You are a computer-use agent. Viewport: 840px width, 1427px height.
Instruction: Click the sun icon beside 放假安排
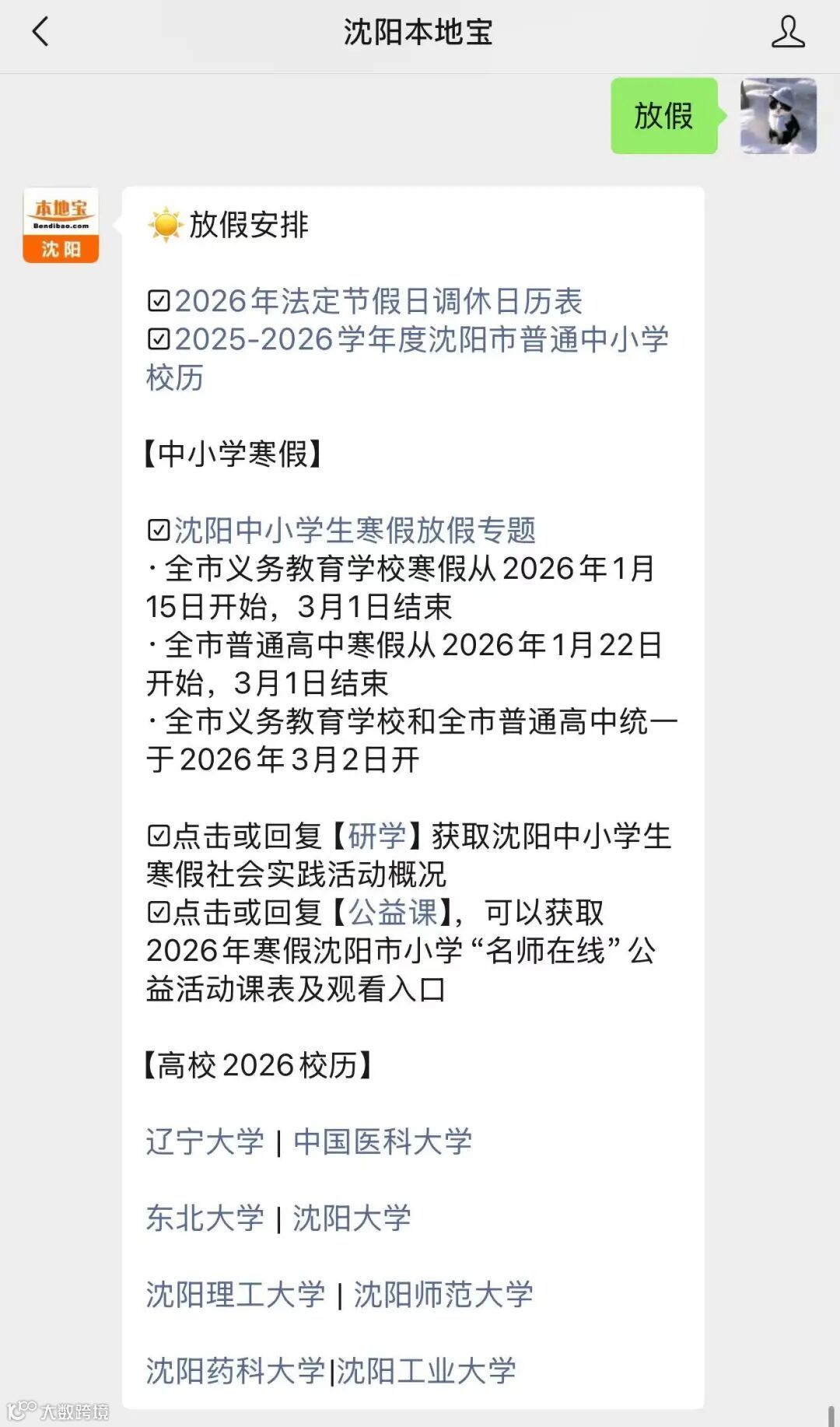click(163, 226)
